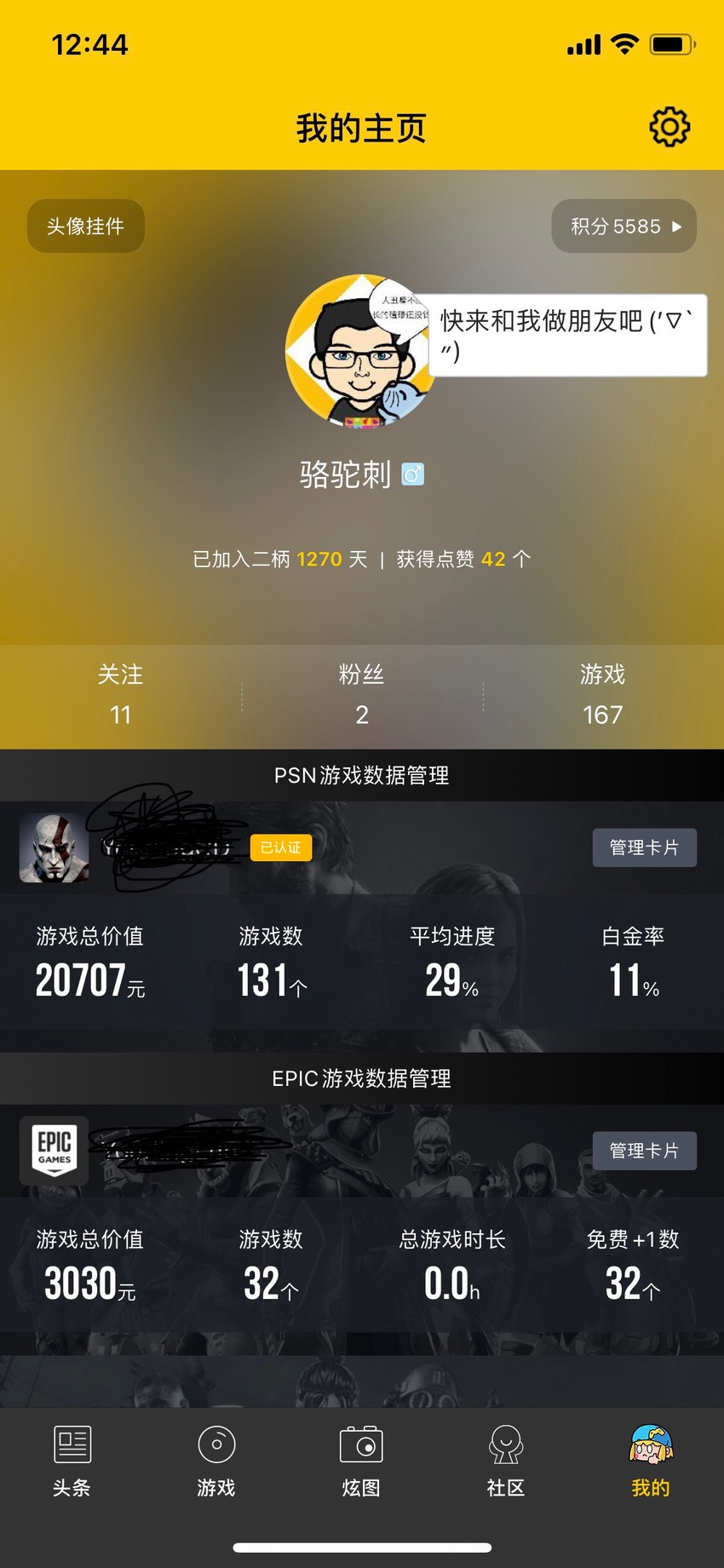The image size is (724, 1568).
Task: Open the PSN game stats card
Action: point(362,961)
